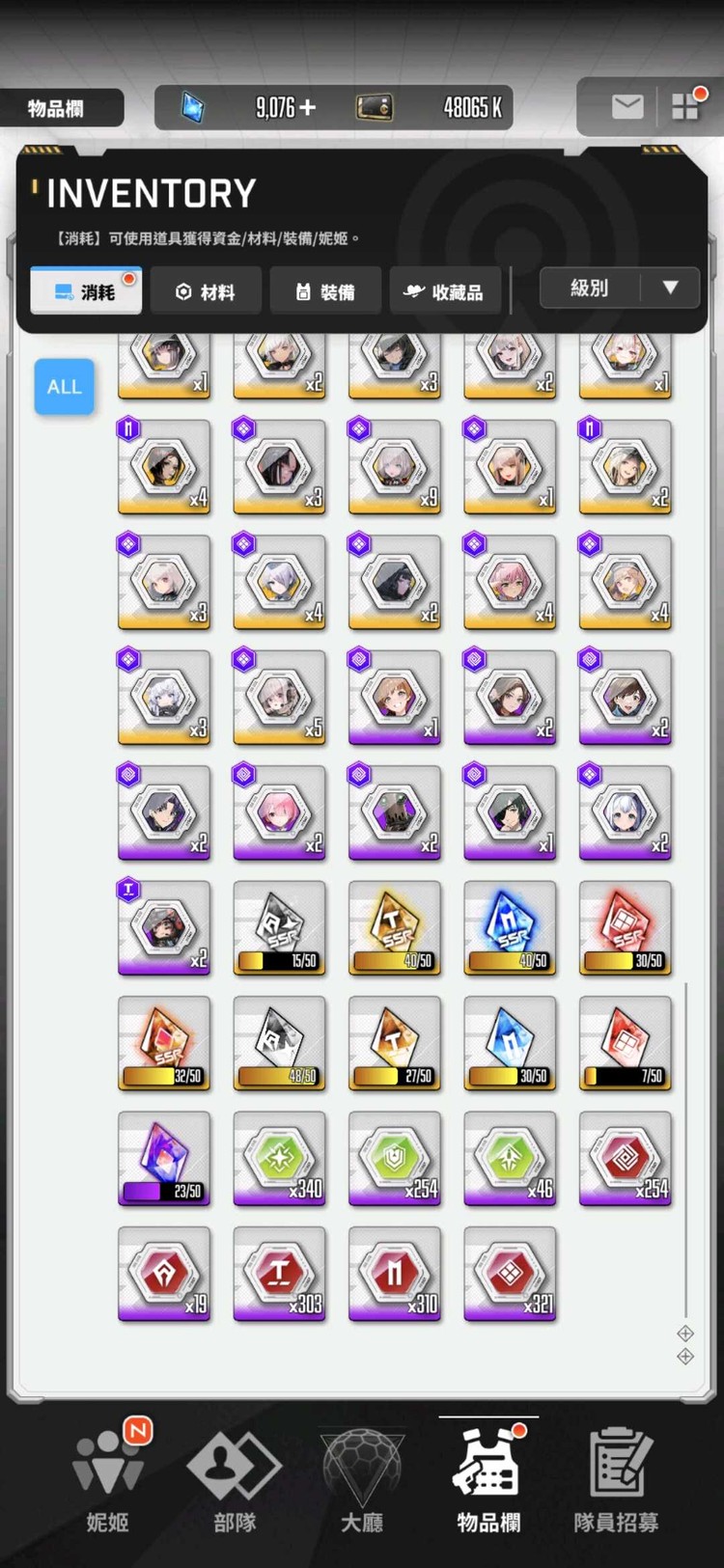724x1568 pixels.
Task: Select the 消耗 tab
Action: 86,291
